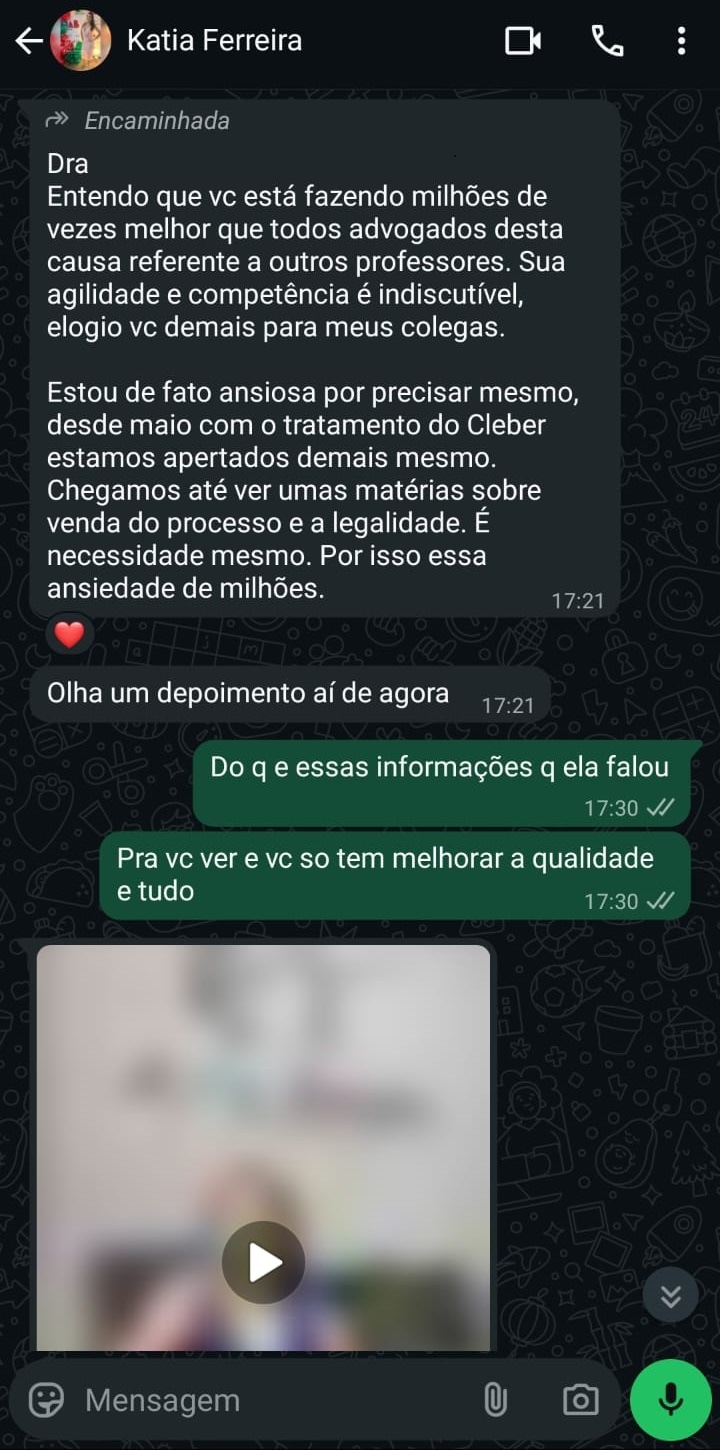Play the blurred video message
The width and height of the screenshot is (720, 1450).
click(x=263, y=1262)
